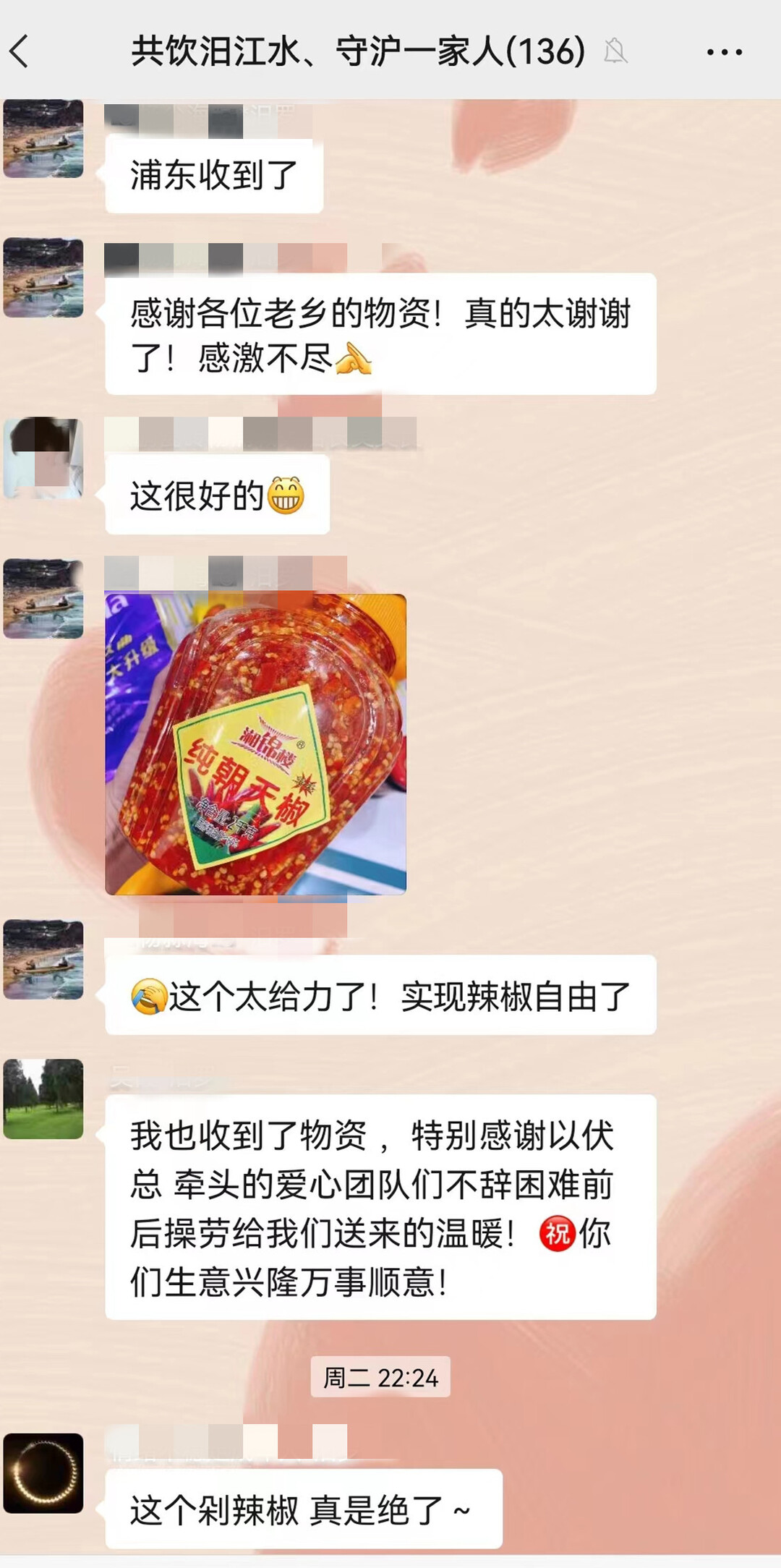
Task: Open green lawn avatar's profile
Action: click(x=43, y=1099)
